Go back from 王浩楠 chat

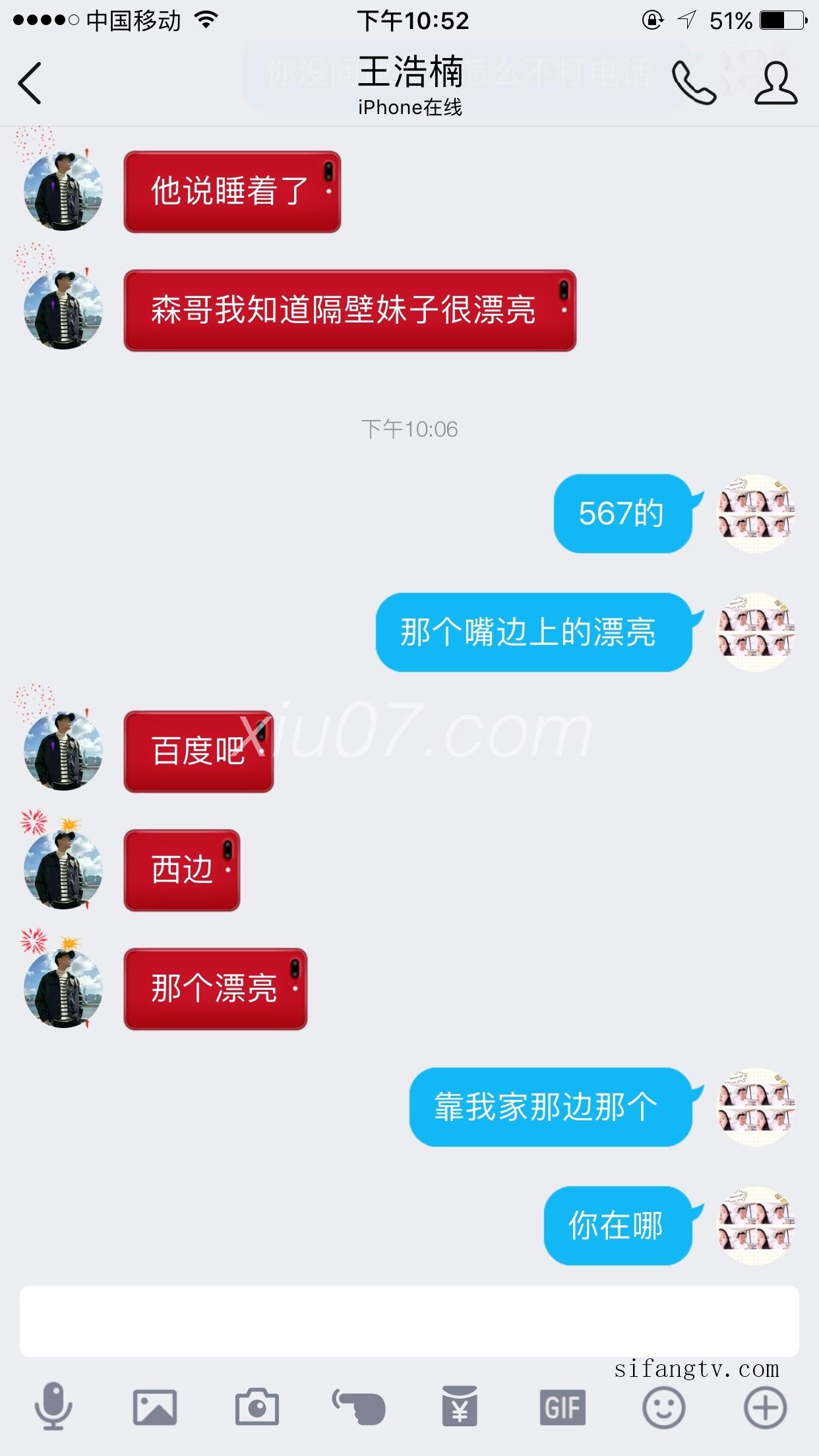coord(30,83)
